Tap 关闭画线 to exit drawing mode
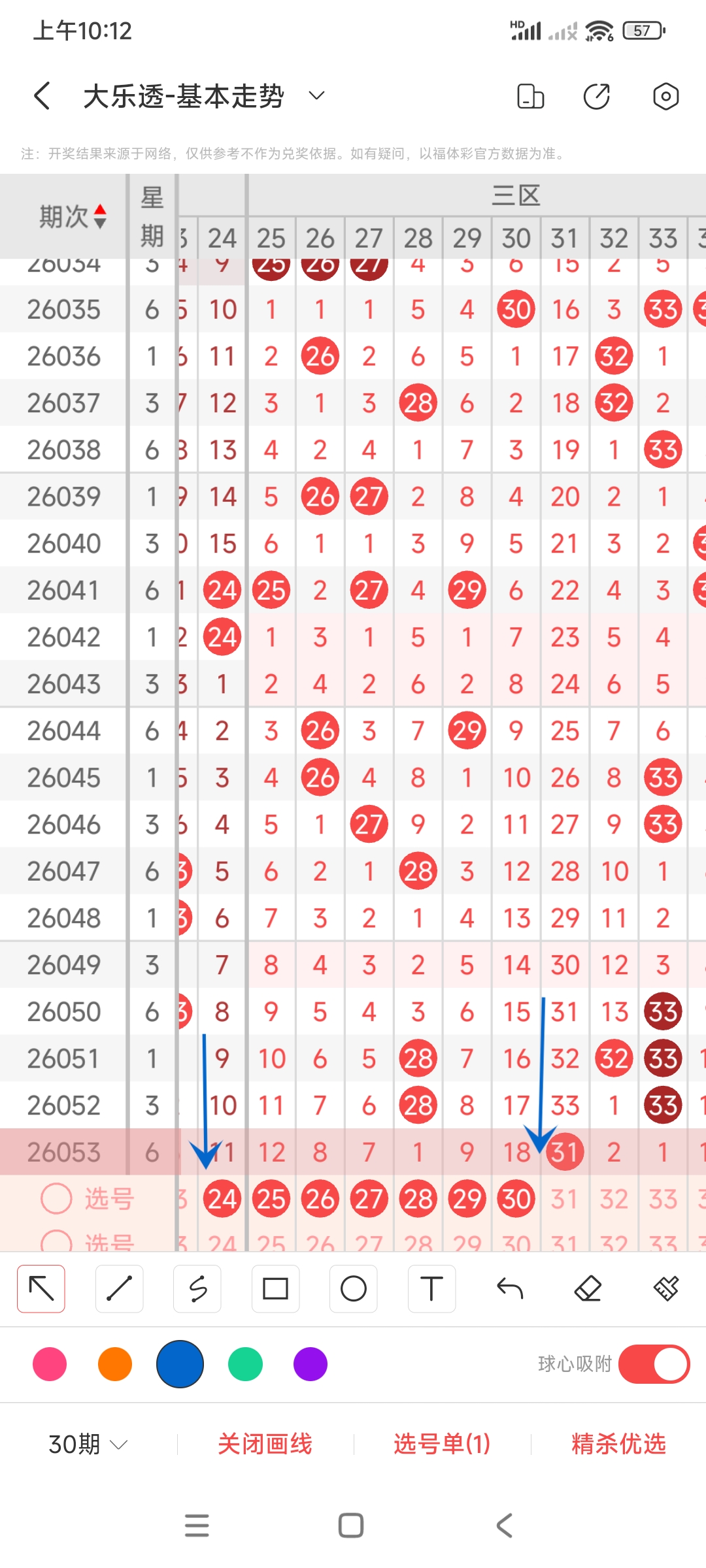Viewport: 706px width, 1568px height. [x=265, y=1444]
